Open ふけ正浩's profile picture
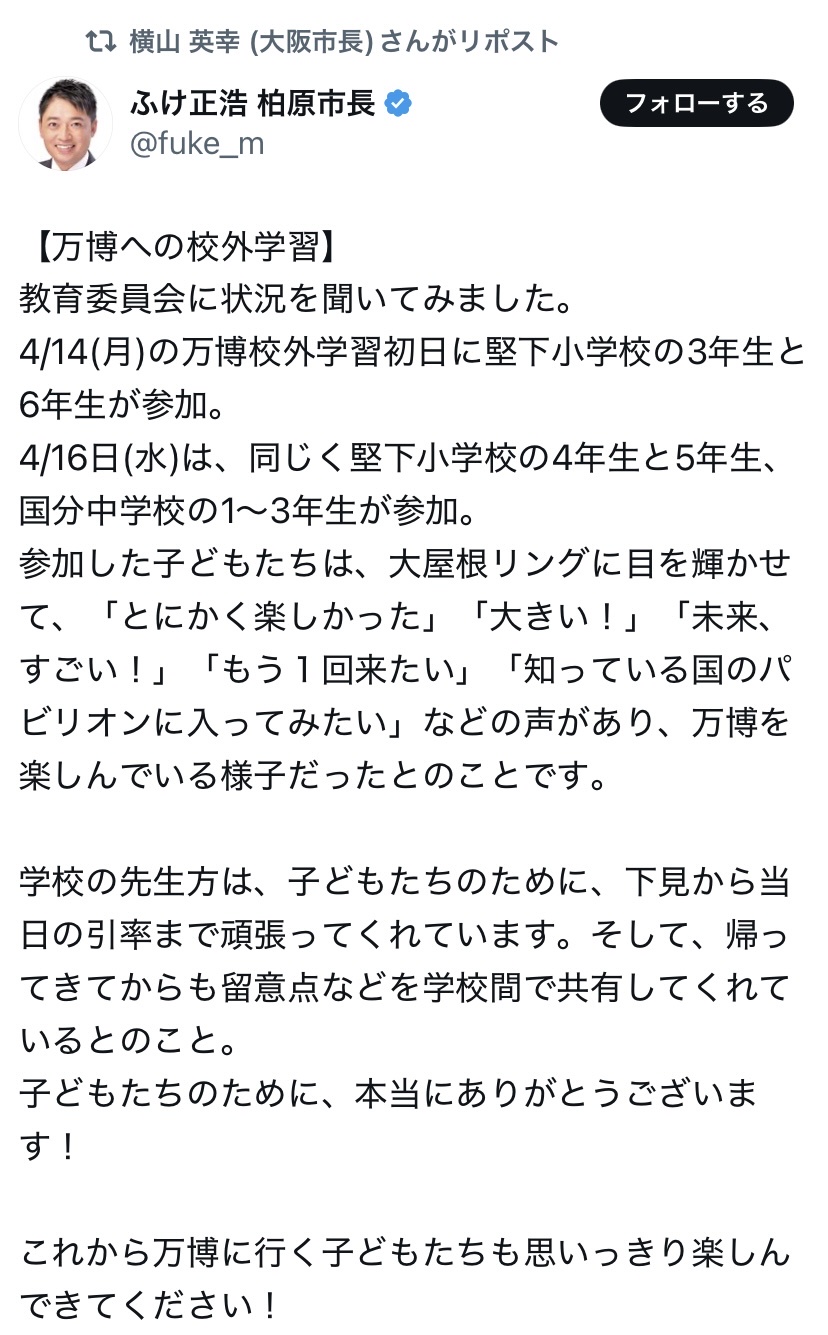828x1335 pixels. pyautogui.click(x=66, y=125)
